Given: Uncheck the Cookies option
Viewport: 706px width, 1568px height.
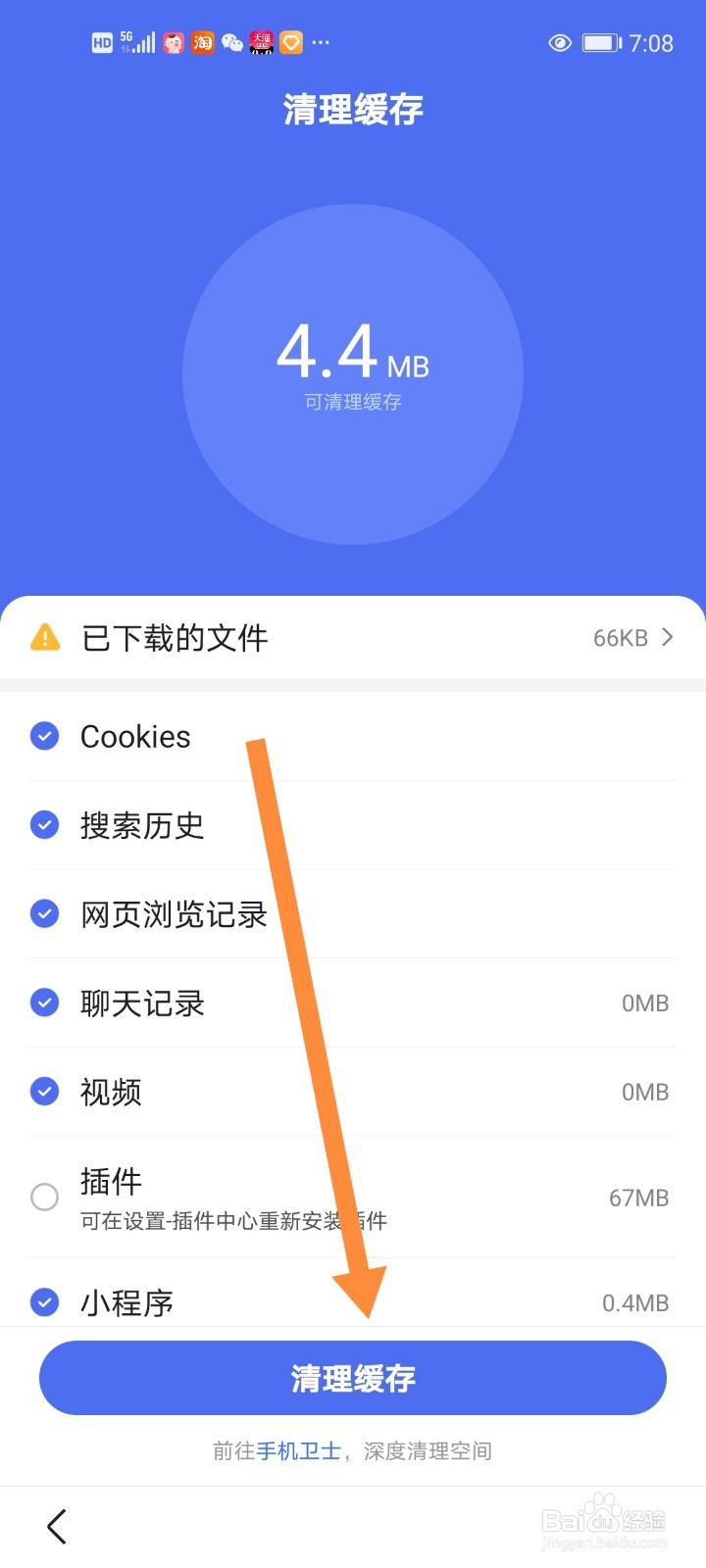Looking at the screenshot, I should (45, 736).
